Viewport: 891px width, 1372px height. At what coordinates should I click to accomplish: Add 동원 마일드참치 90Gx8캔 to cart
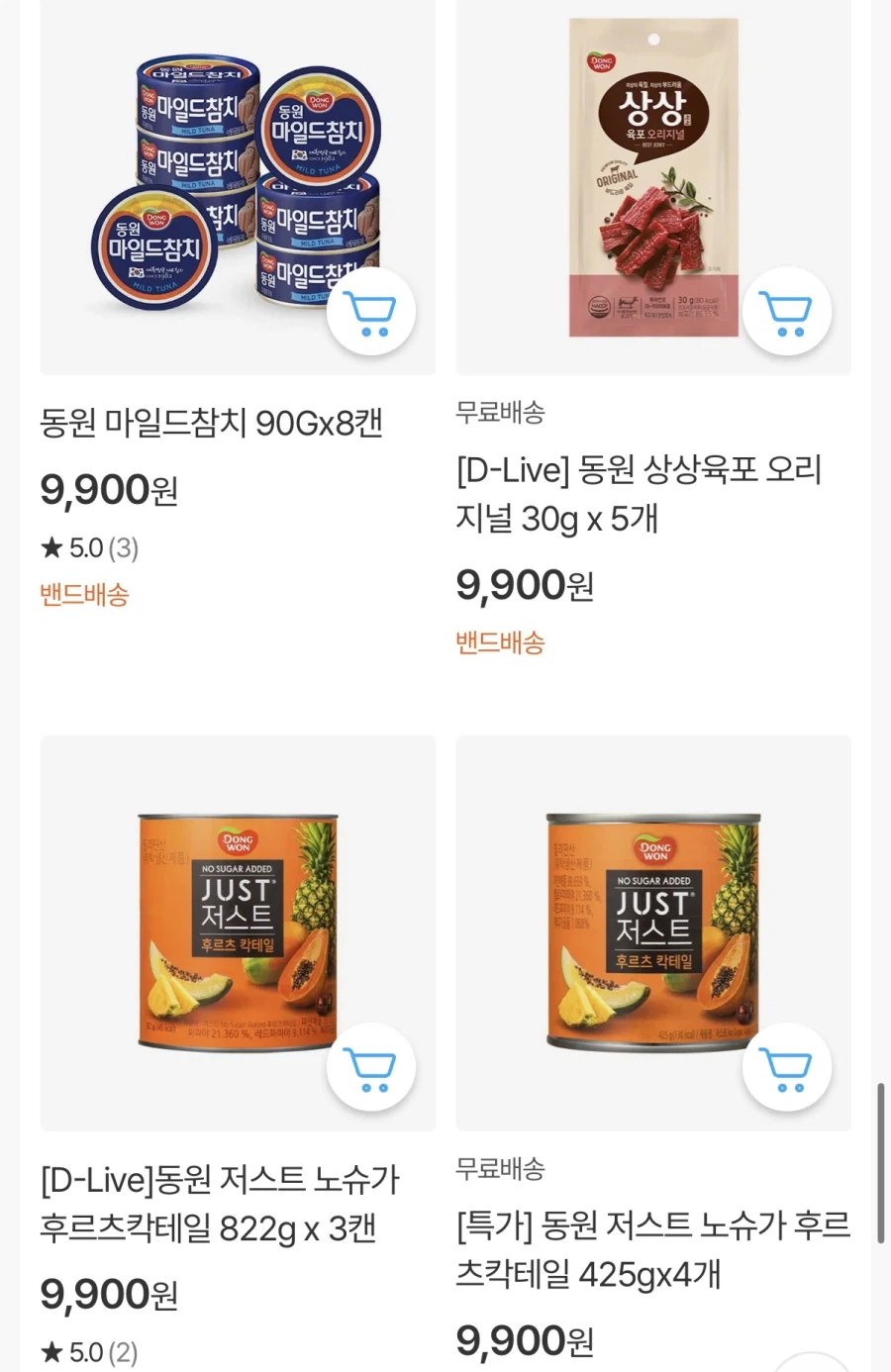click(371, 310)
